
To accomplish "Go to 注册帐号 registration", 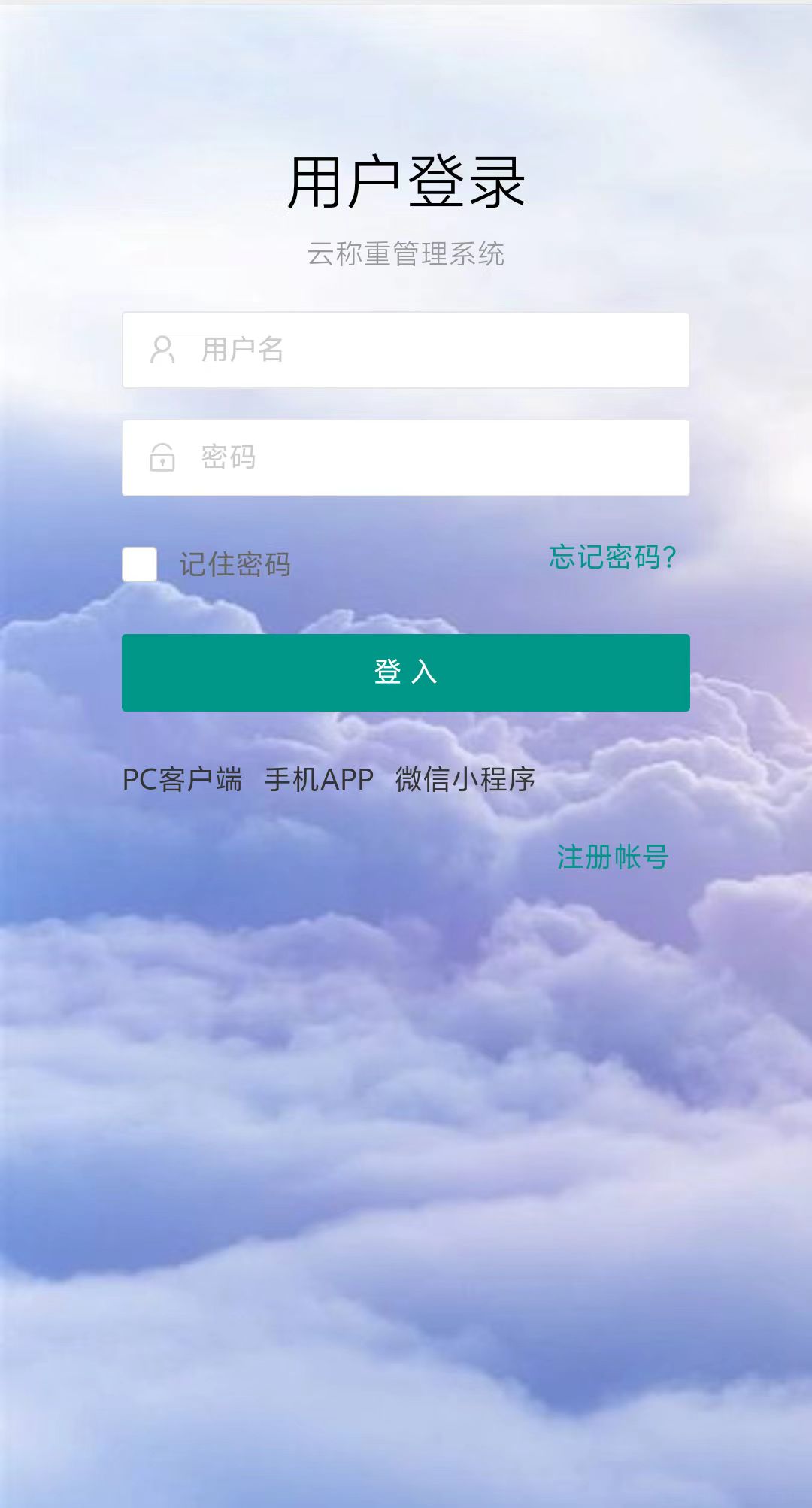I will tap(613, 857).
